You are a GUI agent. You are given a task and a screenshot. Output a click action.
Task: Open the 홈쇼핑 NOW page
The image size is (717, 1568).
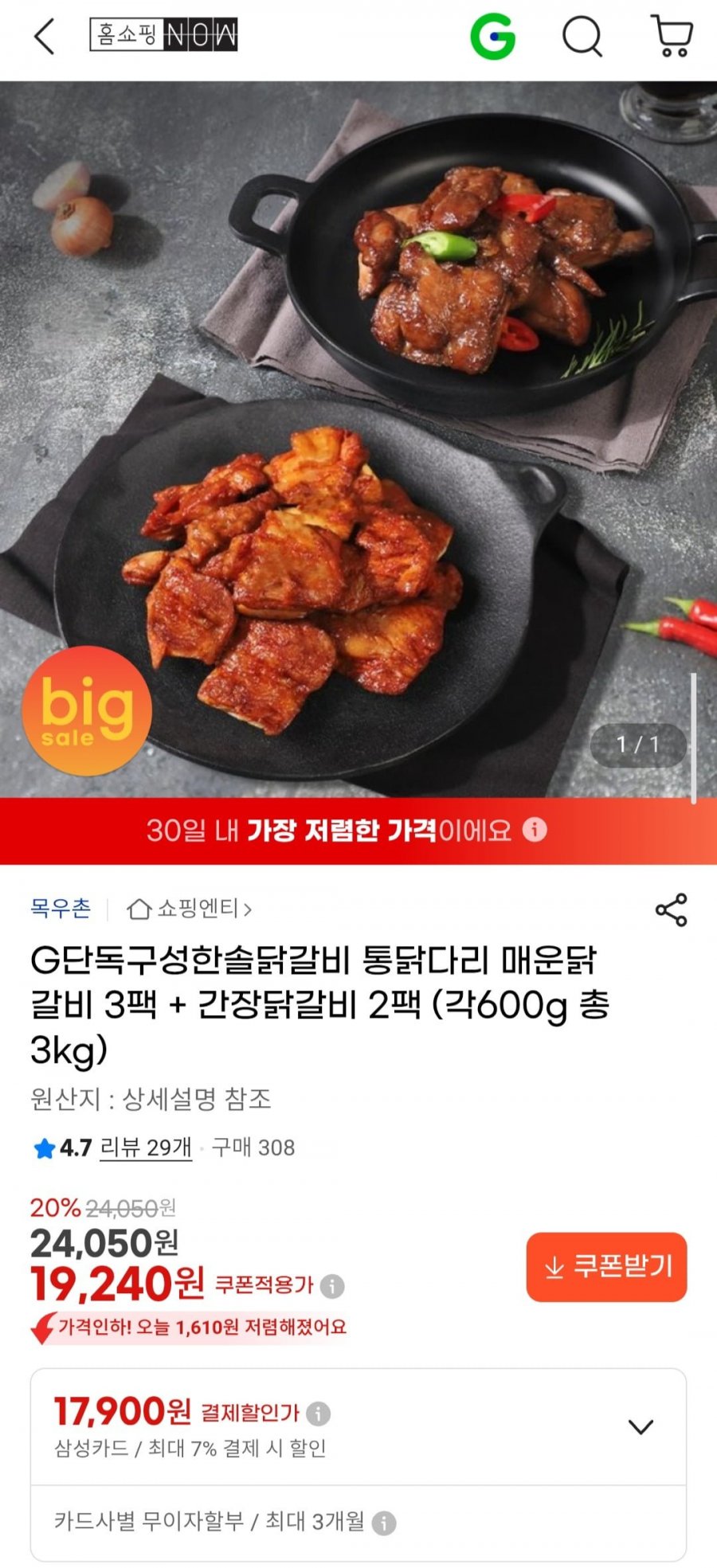click(x=163, y=36)
